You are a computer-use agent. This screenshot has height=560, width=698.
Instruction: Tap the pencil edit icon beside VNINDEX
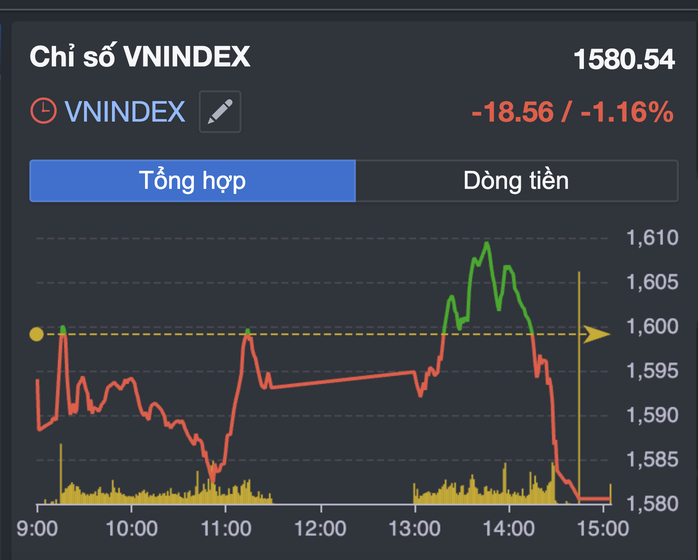(x=220, y=111)
